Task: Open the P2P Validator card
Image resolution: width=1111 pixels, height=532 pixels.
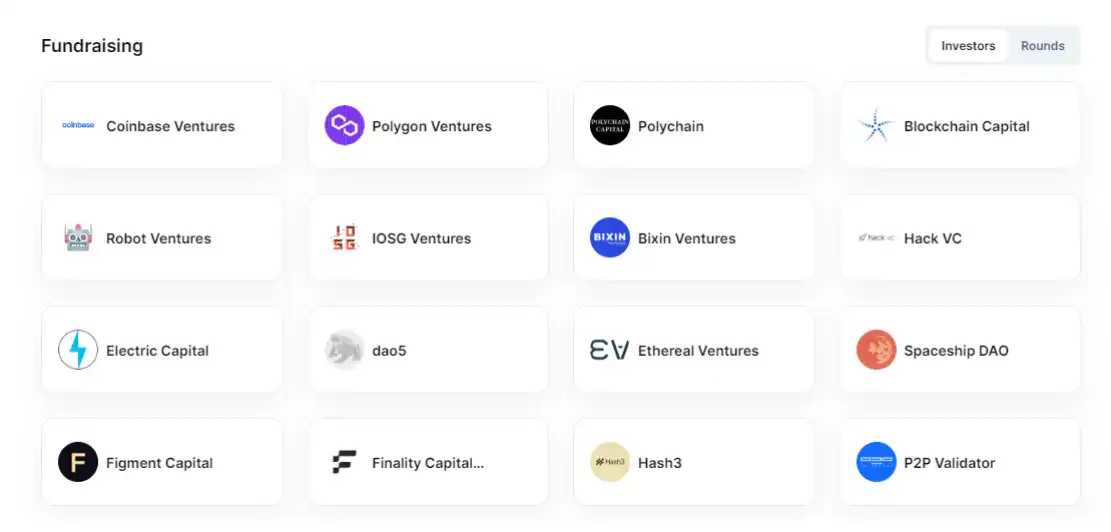Action: (960, 463)
